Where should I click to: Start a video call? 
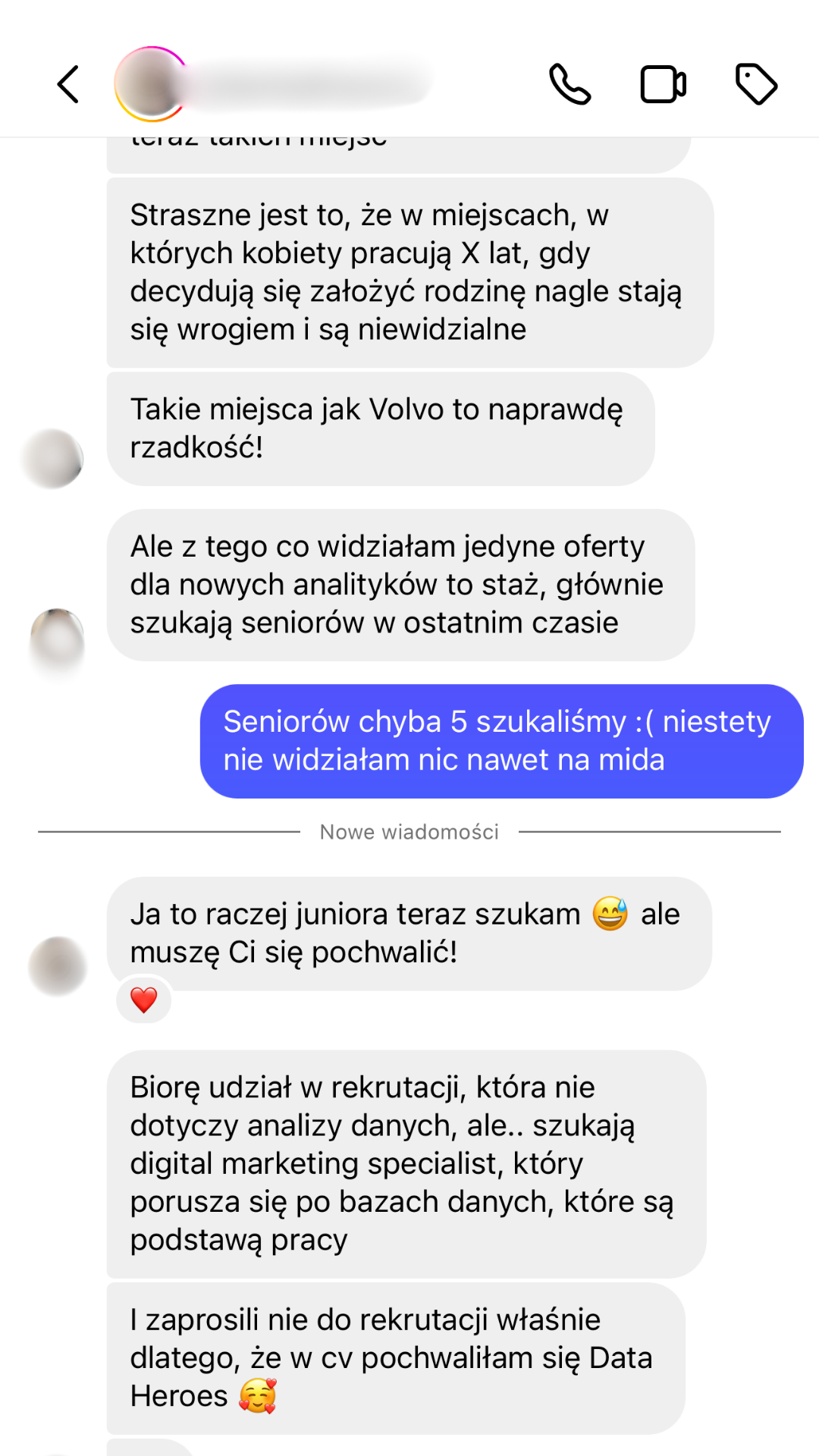coord(663,84)
